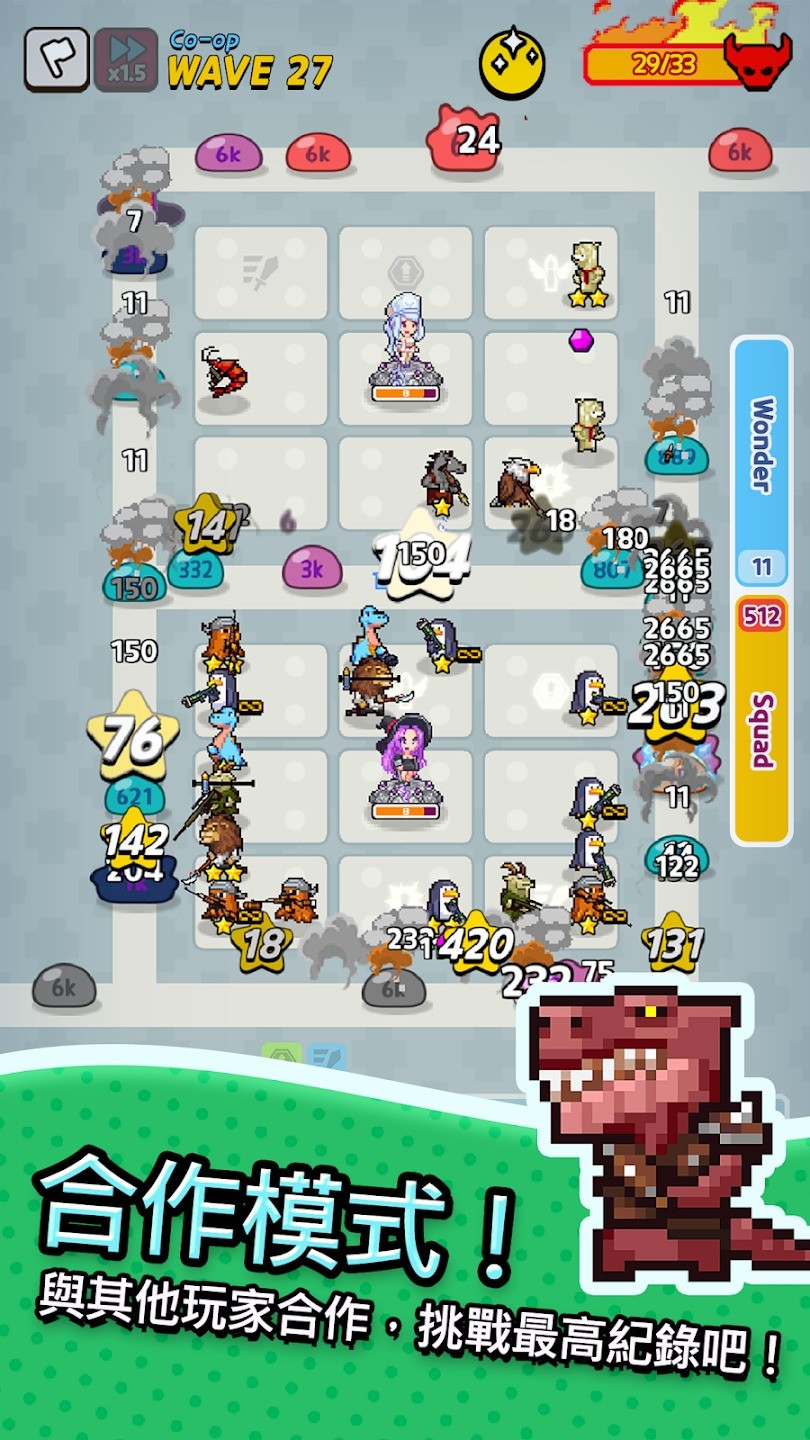810x1440 pixels.
Task: Open the purple 6k slime reward
Action: (227, 155)
